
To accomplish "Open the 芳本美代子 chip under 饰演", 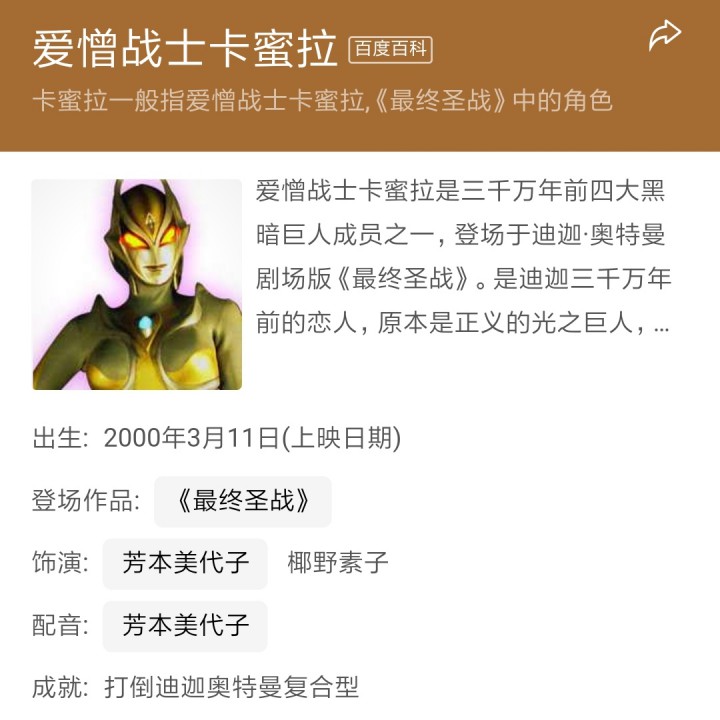I will coord(185,563).
